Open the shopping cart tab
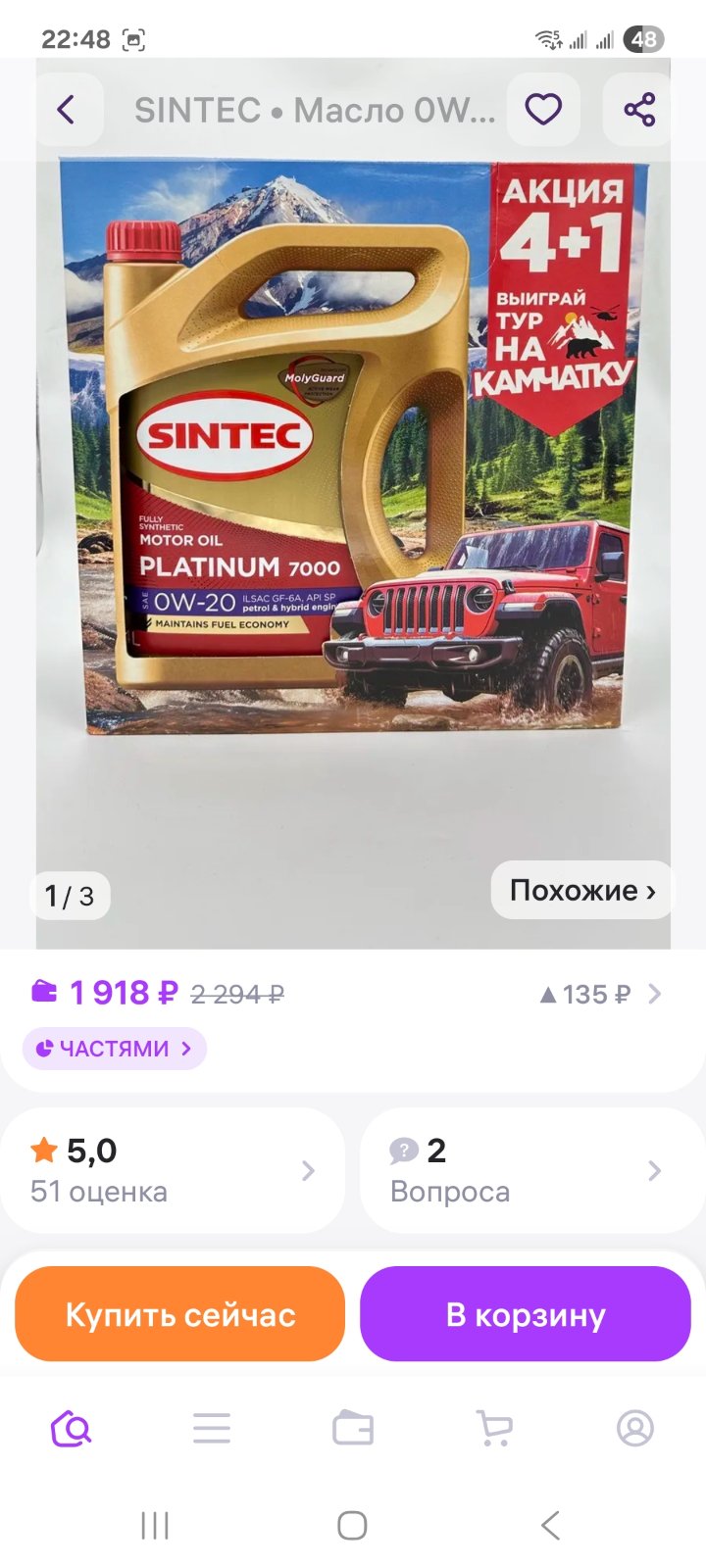This screenshot has width=706, height=1568. coord(494,1429)
